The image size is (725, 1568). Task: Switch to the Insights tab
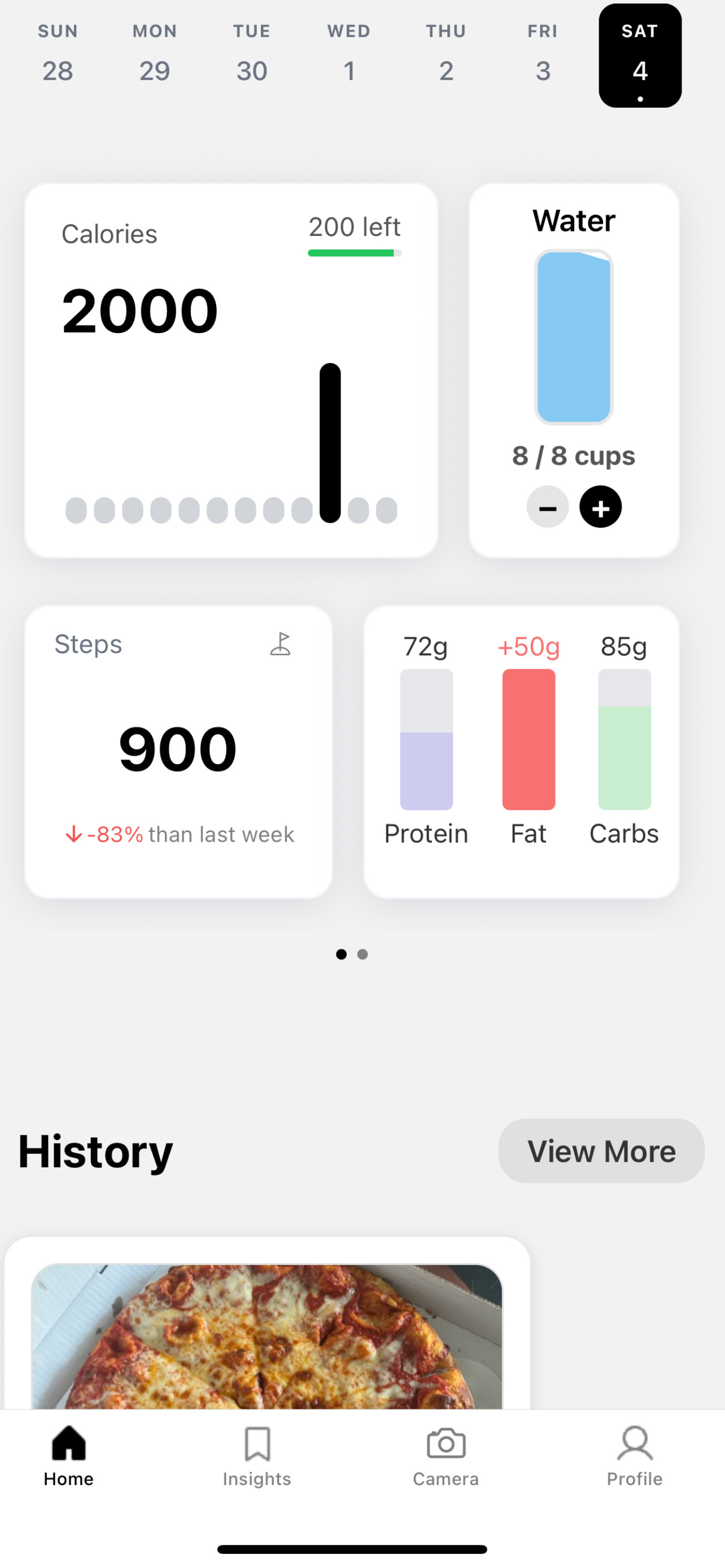click(x=256, y=1455)
